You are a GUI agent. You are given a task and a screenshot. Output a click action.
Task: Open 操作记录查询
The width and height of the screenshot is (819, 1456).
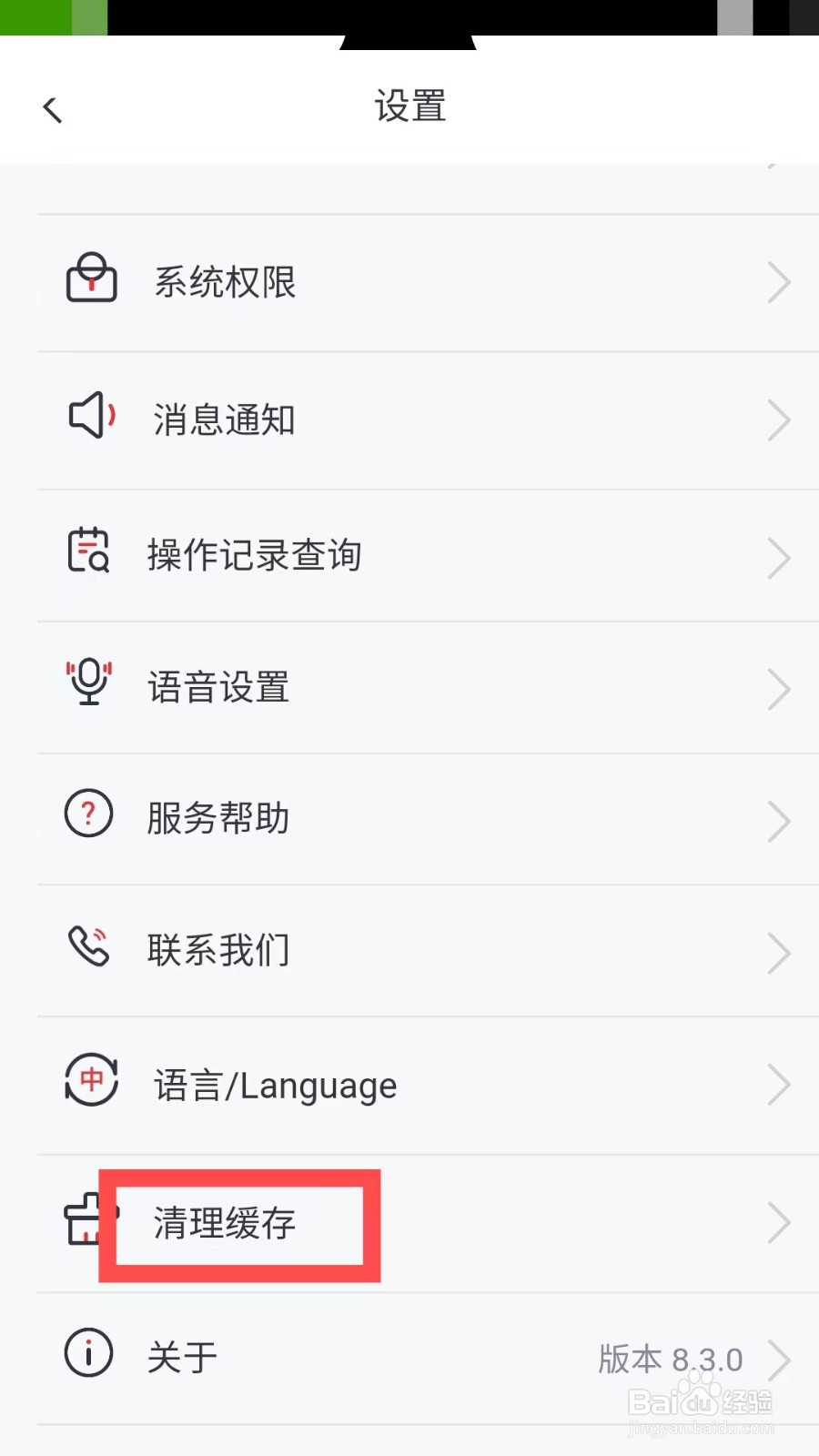click(x=254, y=555)
